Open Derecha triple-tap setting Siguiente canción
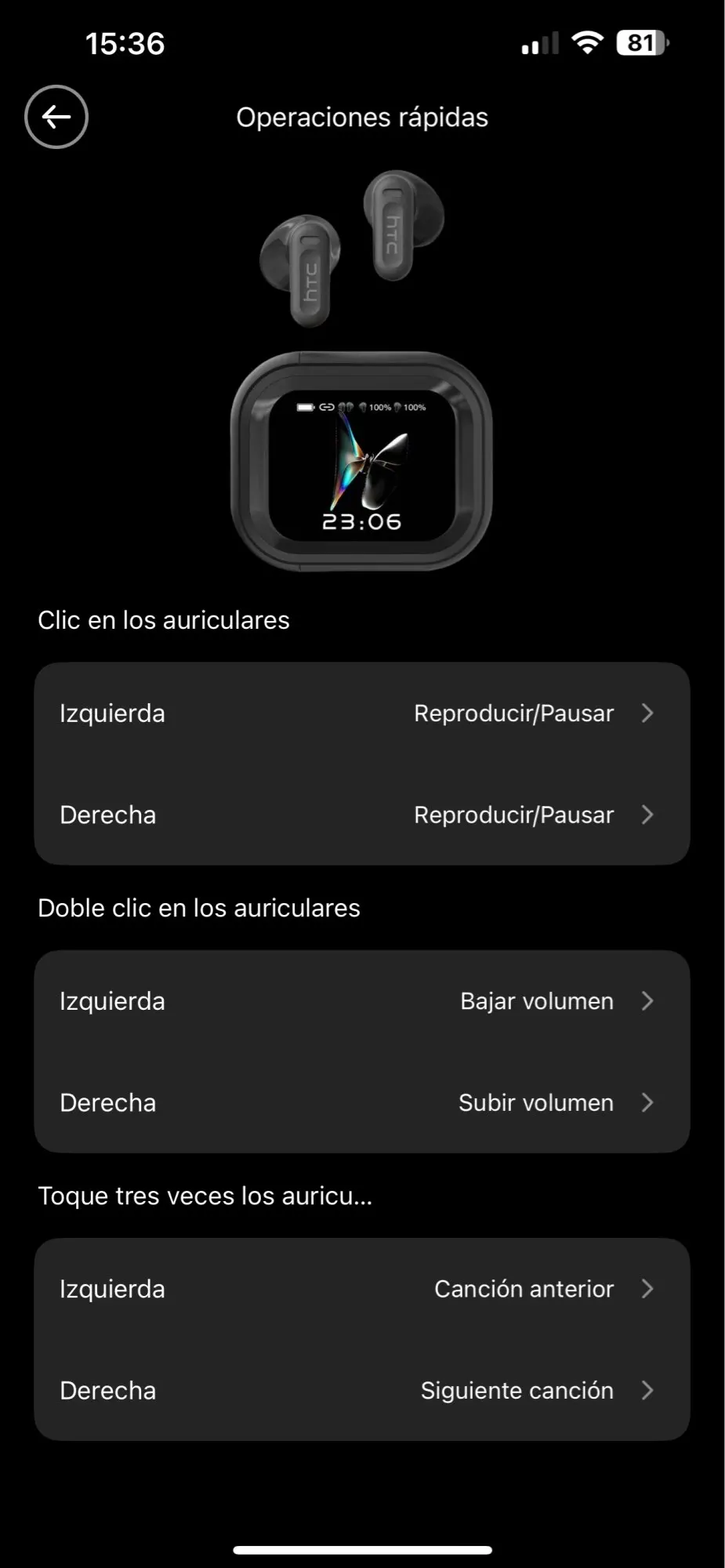Screen dimensions: 725x1568 362,1391
